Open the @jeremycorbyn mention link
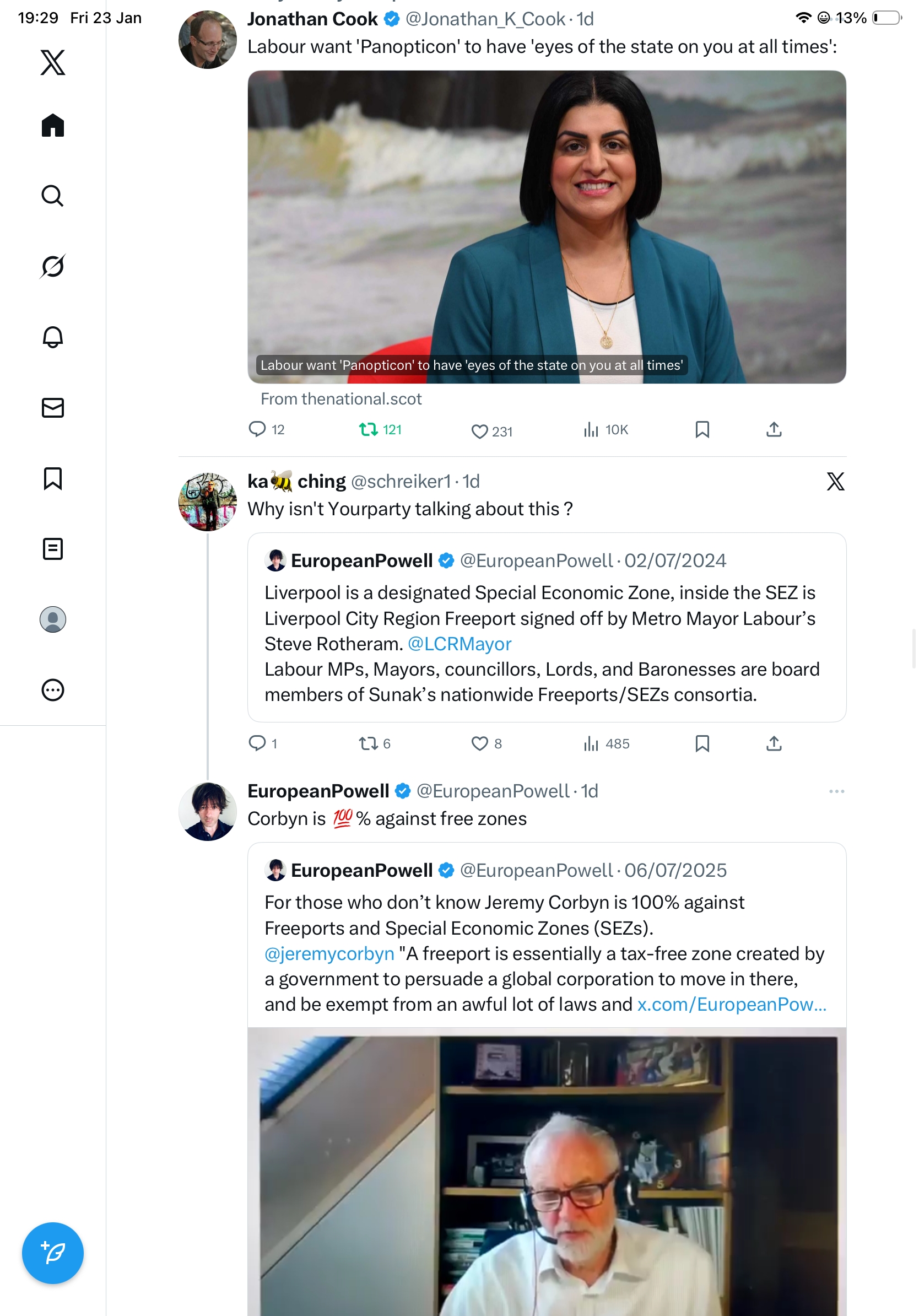Viewport: 919px width, 1316px height. (329, 953)
